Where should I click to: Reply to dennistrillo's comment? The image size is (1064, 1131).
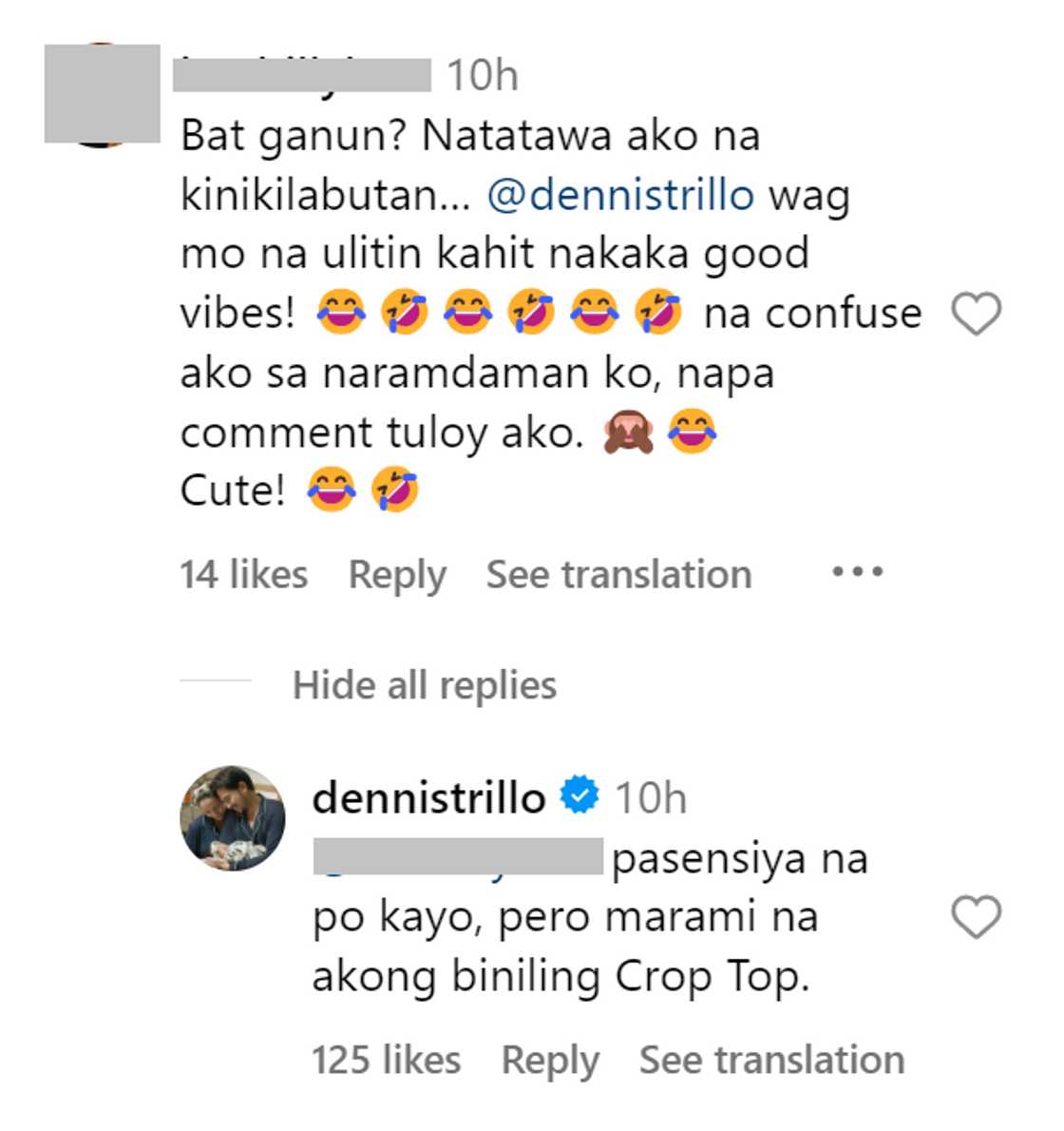point(550,1060)
